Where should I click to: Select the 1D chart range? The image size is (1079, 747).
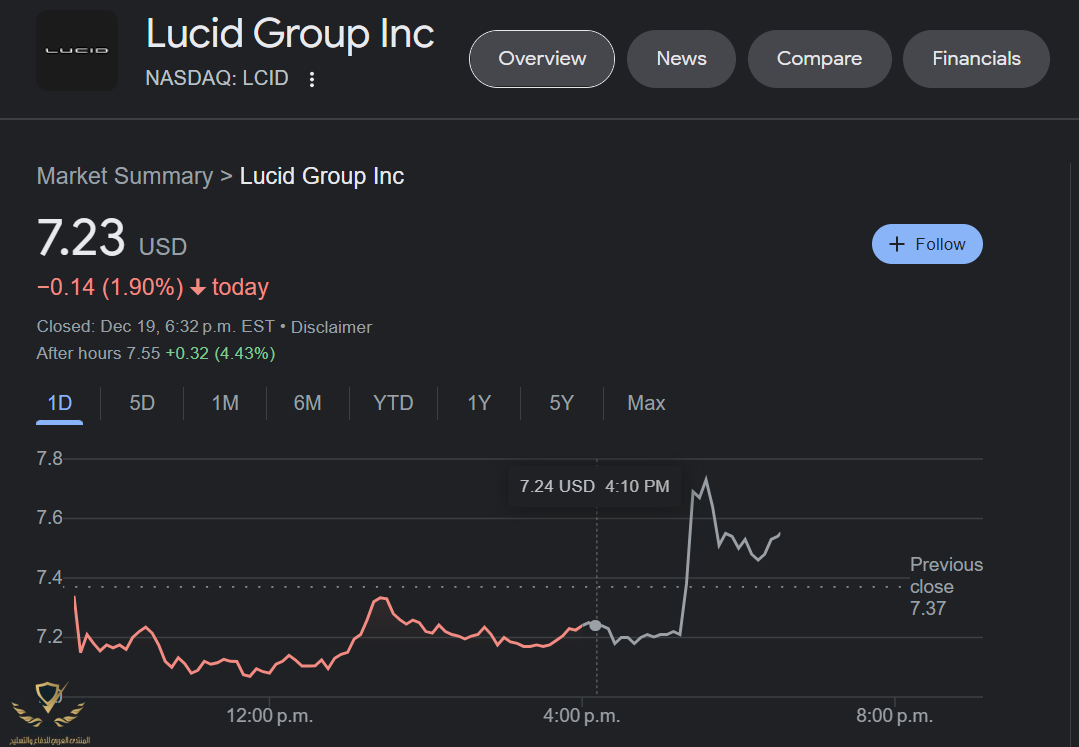click(x=60, y=403)
